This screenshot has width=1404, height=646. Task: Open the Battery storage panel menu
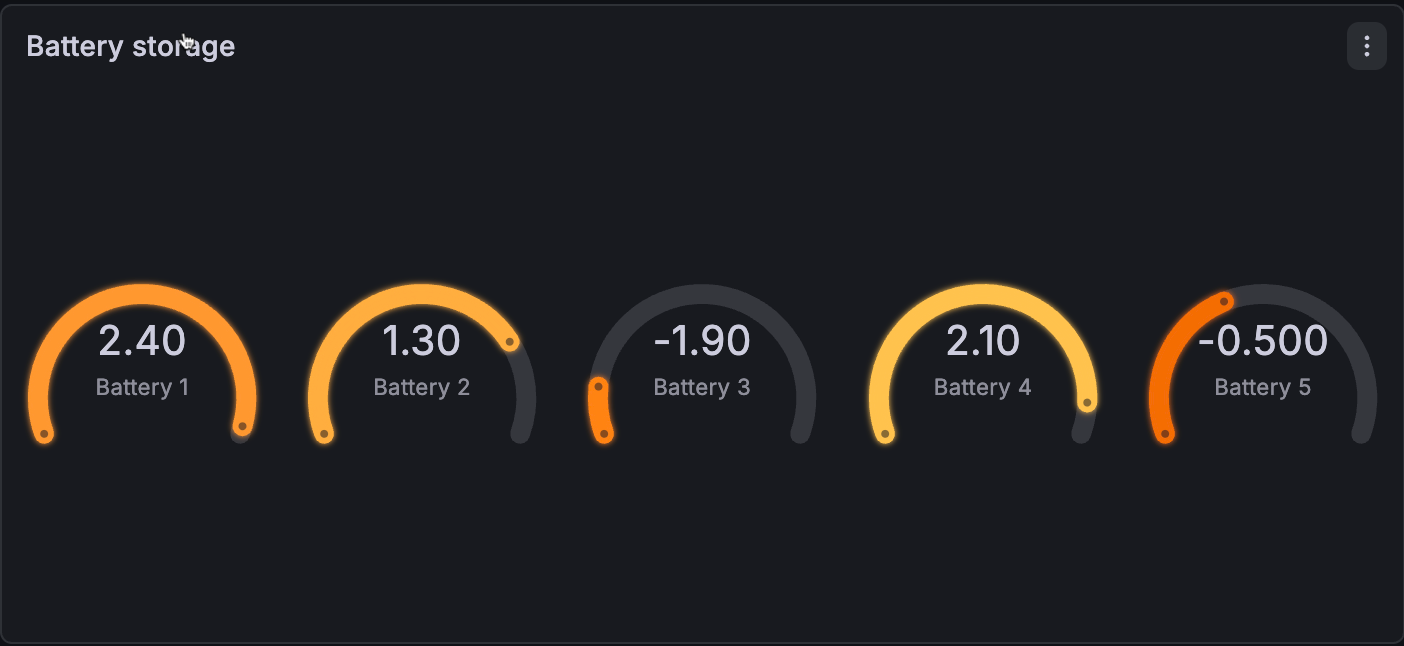1366,46
